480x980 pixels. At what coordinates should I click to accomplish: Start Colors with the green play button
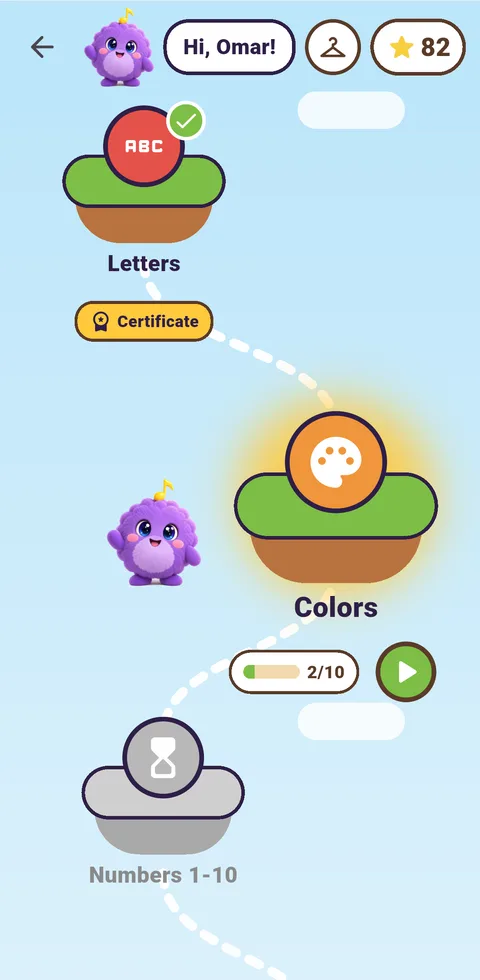[406, 672]
